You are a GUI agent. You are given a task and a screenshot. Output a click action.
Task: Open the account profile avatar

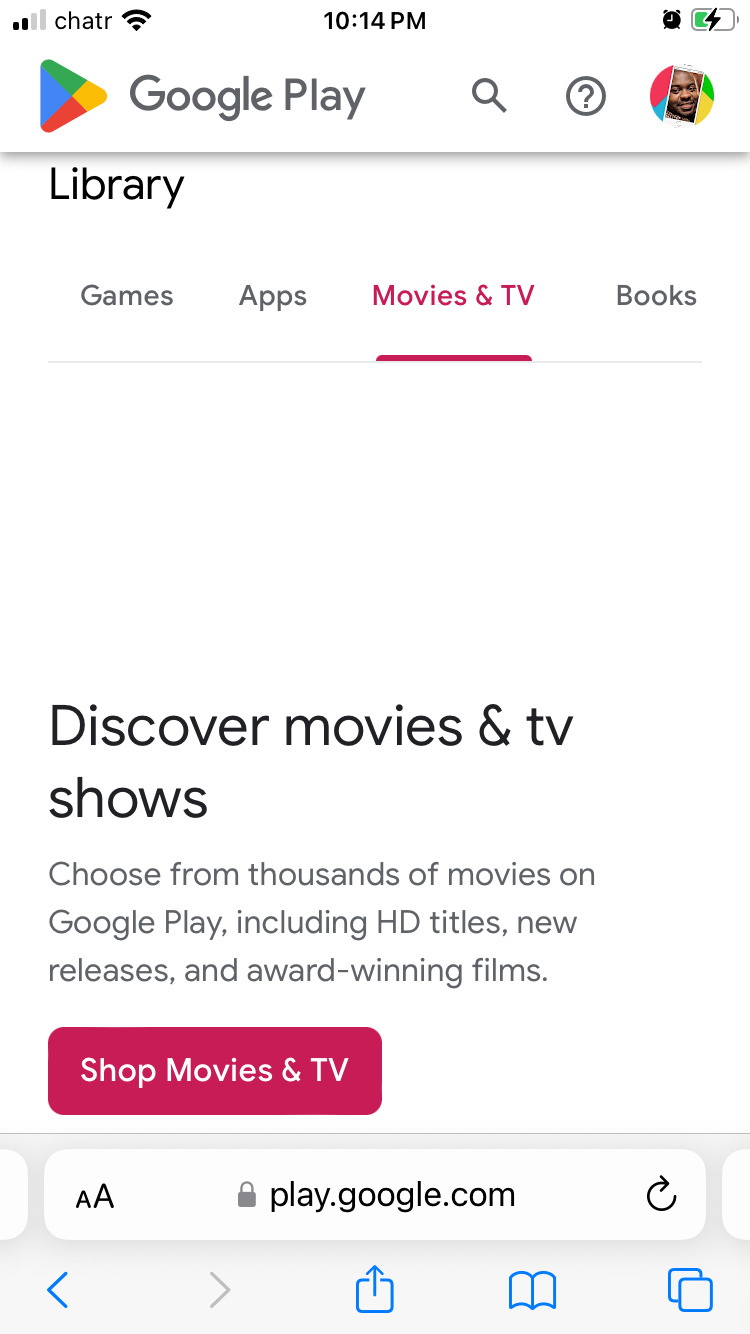[x=681, y=97]
